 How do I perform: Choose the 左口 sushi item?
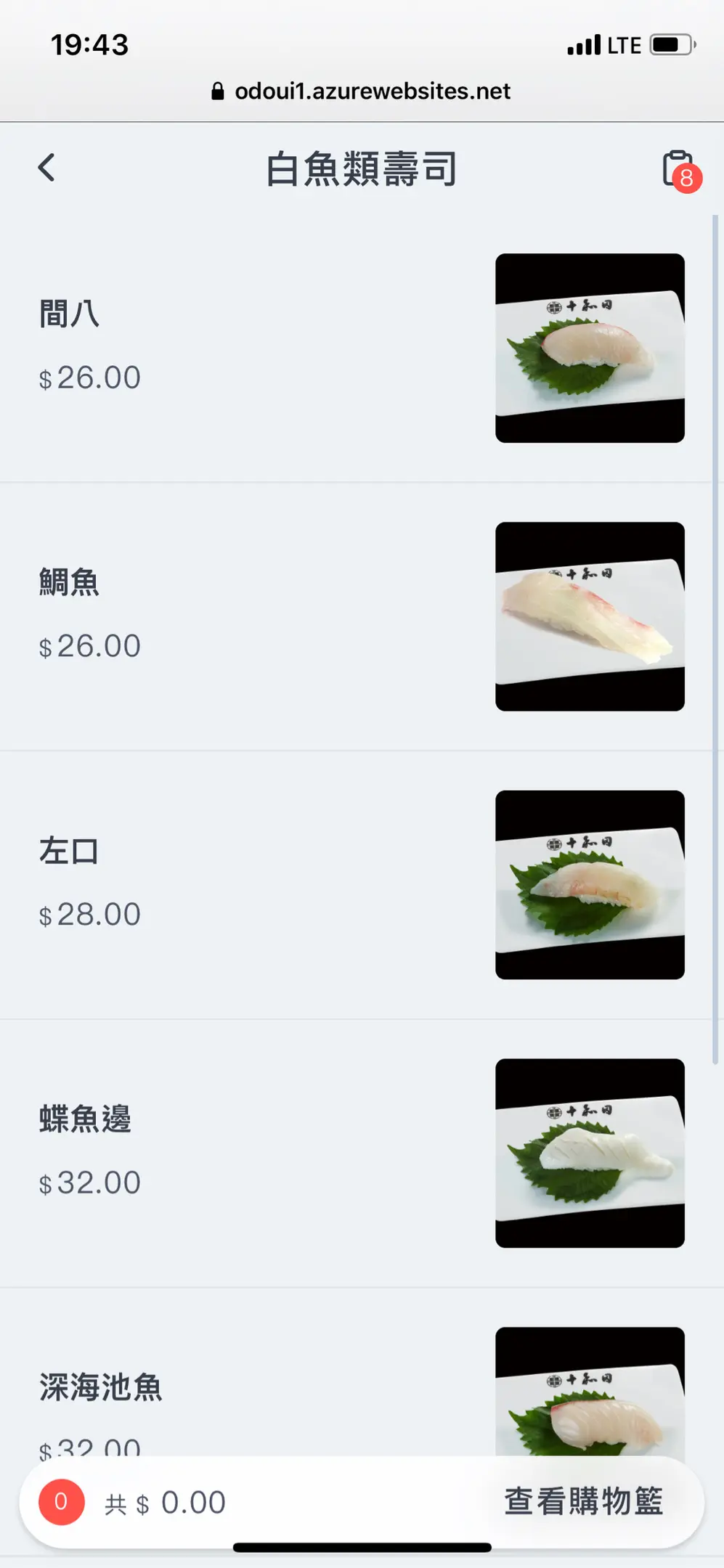[69, 852]
